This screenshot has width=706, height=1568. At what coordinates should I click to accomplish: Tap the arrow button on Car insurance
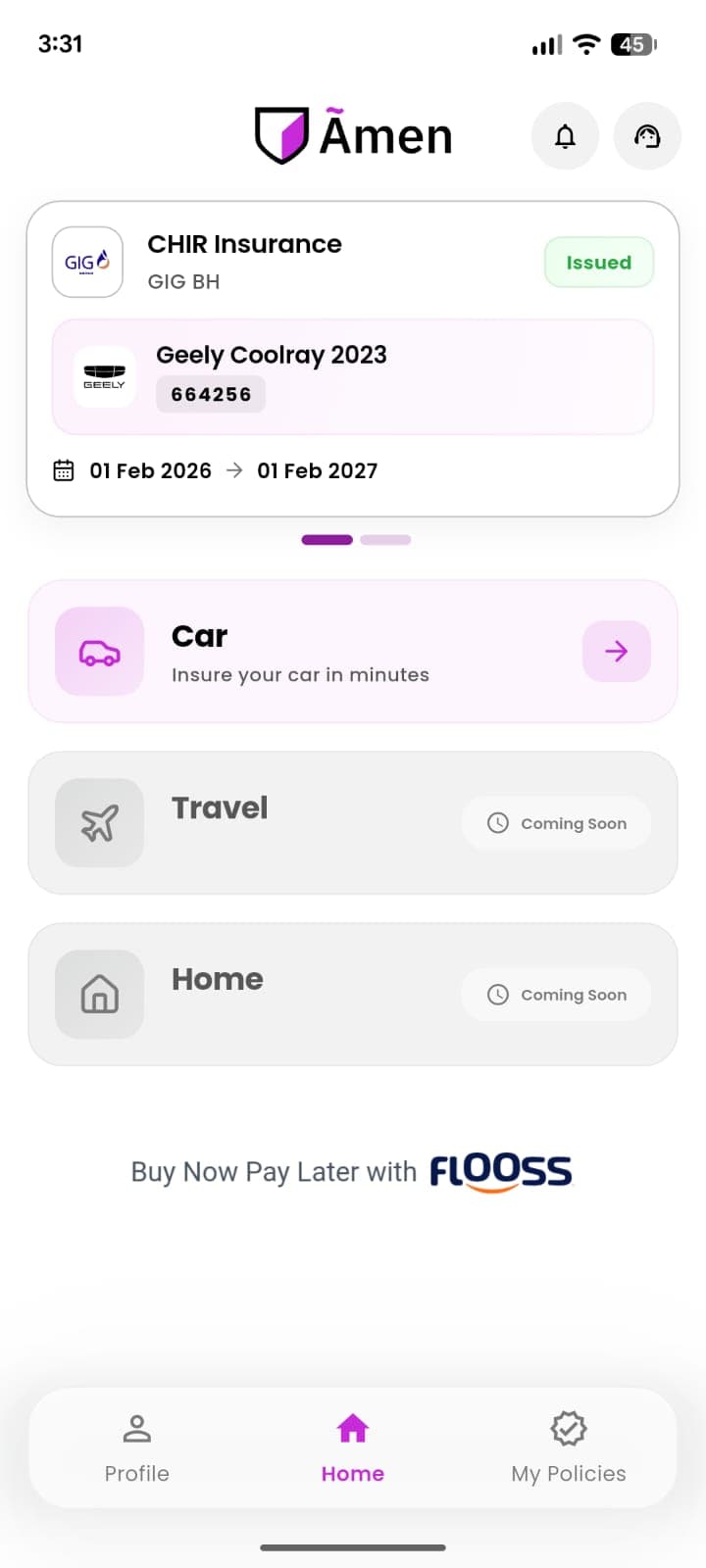pyautogui.click(x=616, y=651)
